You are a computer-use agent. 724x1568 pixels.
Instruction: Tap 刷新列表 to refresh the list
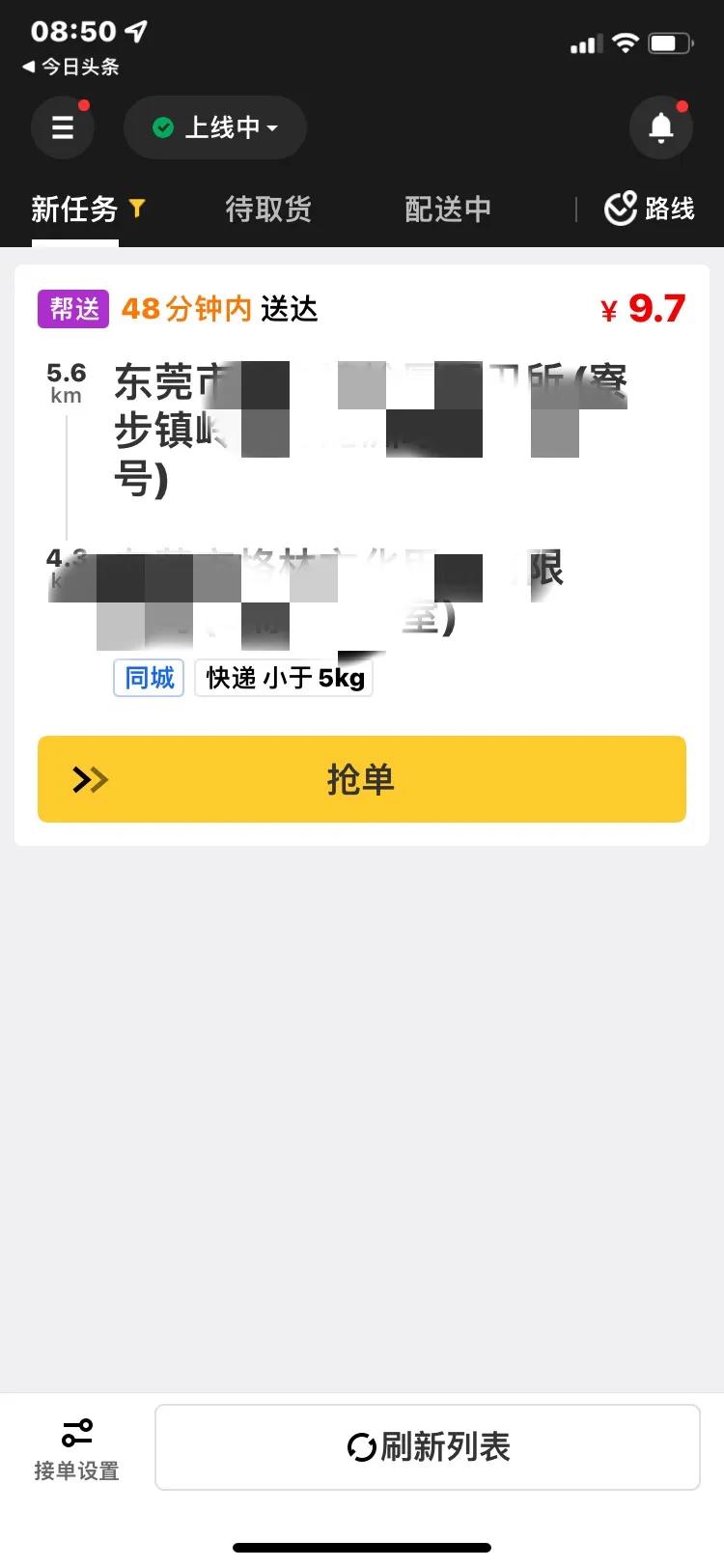pos(429,1446)
